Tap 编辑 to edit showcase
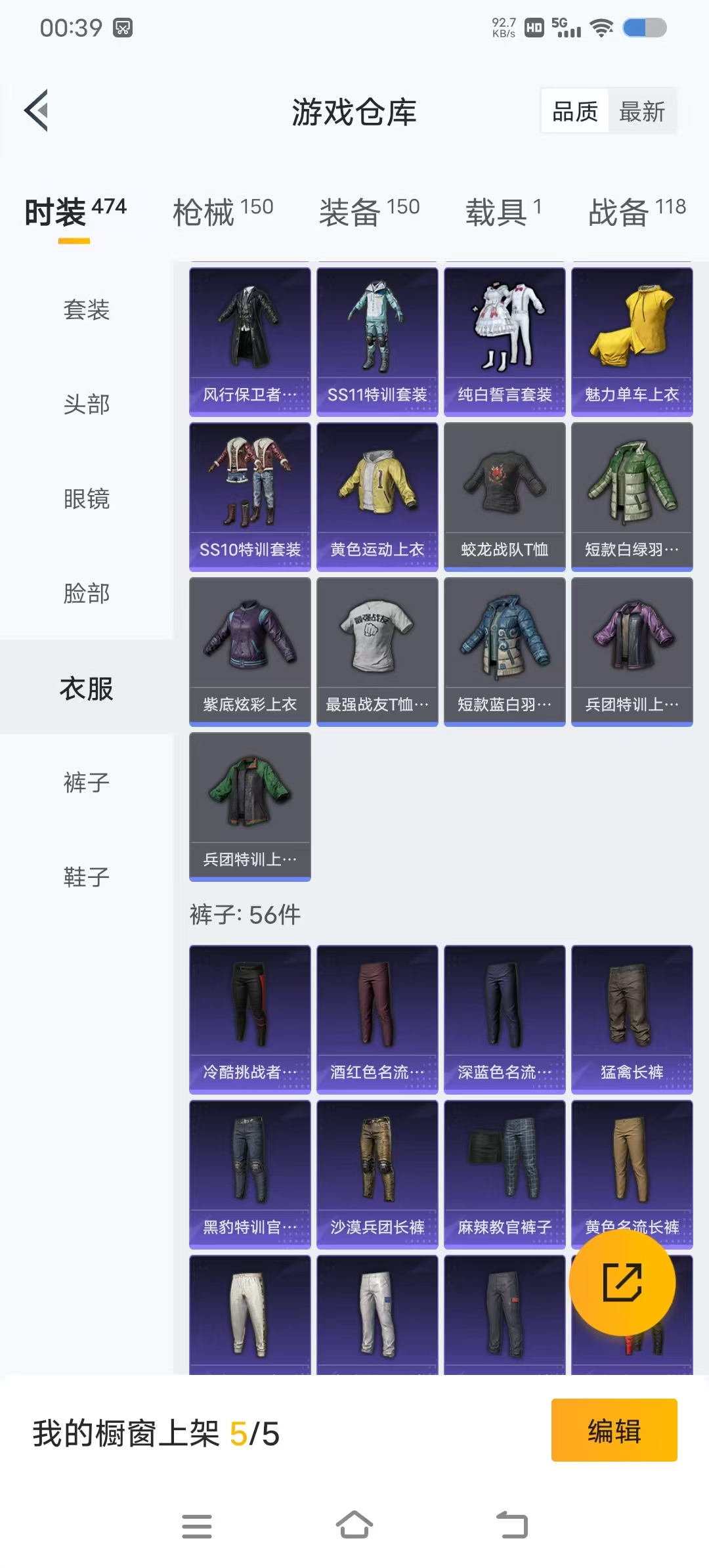Image resolution: width=709 pixels, height=1568 pixels. pyautogui.click(x=614, y=1429)
